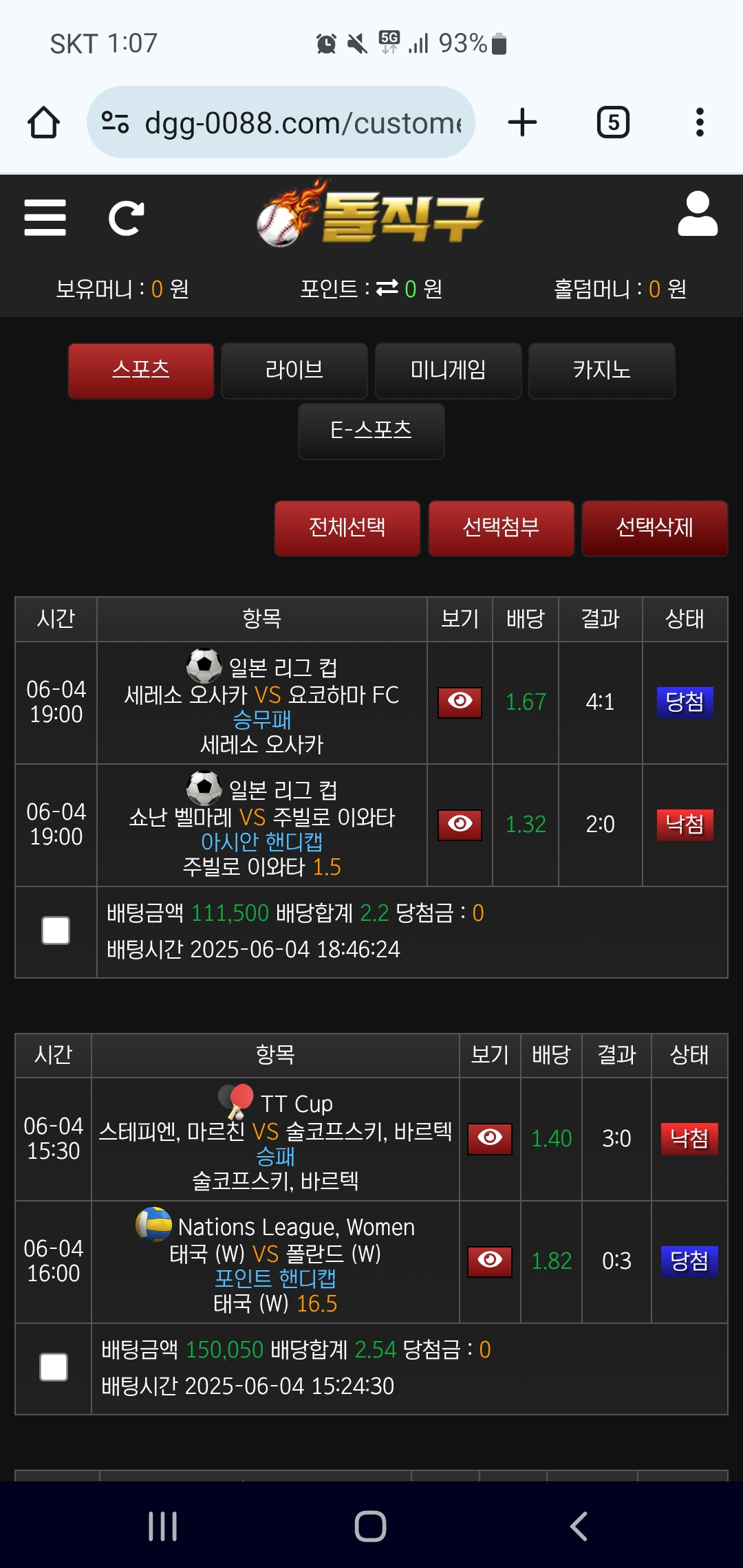View details of 태국 (W) VS 폴란드 (W)

[x=489, y=1261]
